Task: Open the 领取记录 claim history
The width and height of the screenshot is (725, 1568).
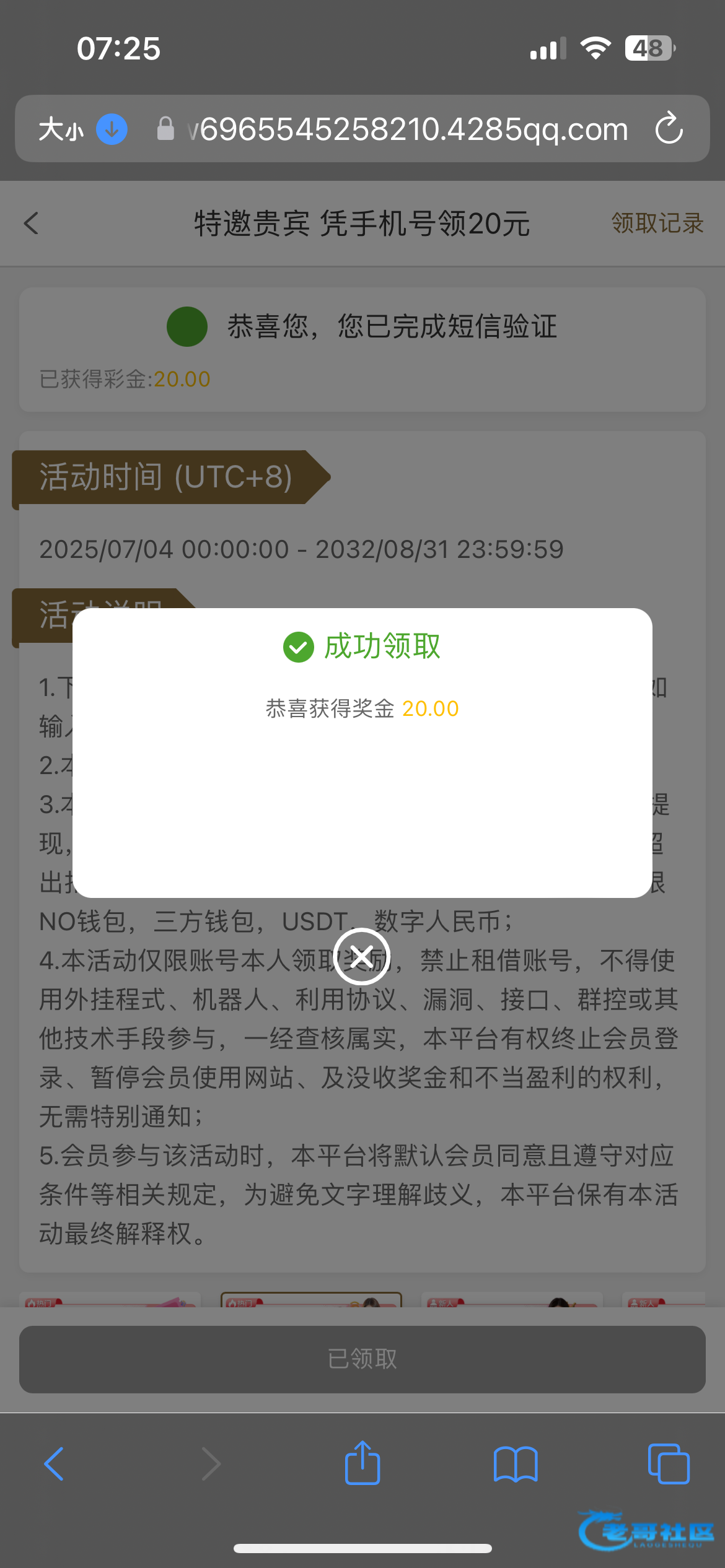Action: tap(657, 224)
